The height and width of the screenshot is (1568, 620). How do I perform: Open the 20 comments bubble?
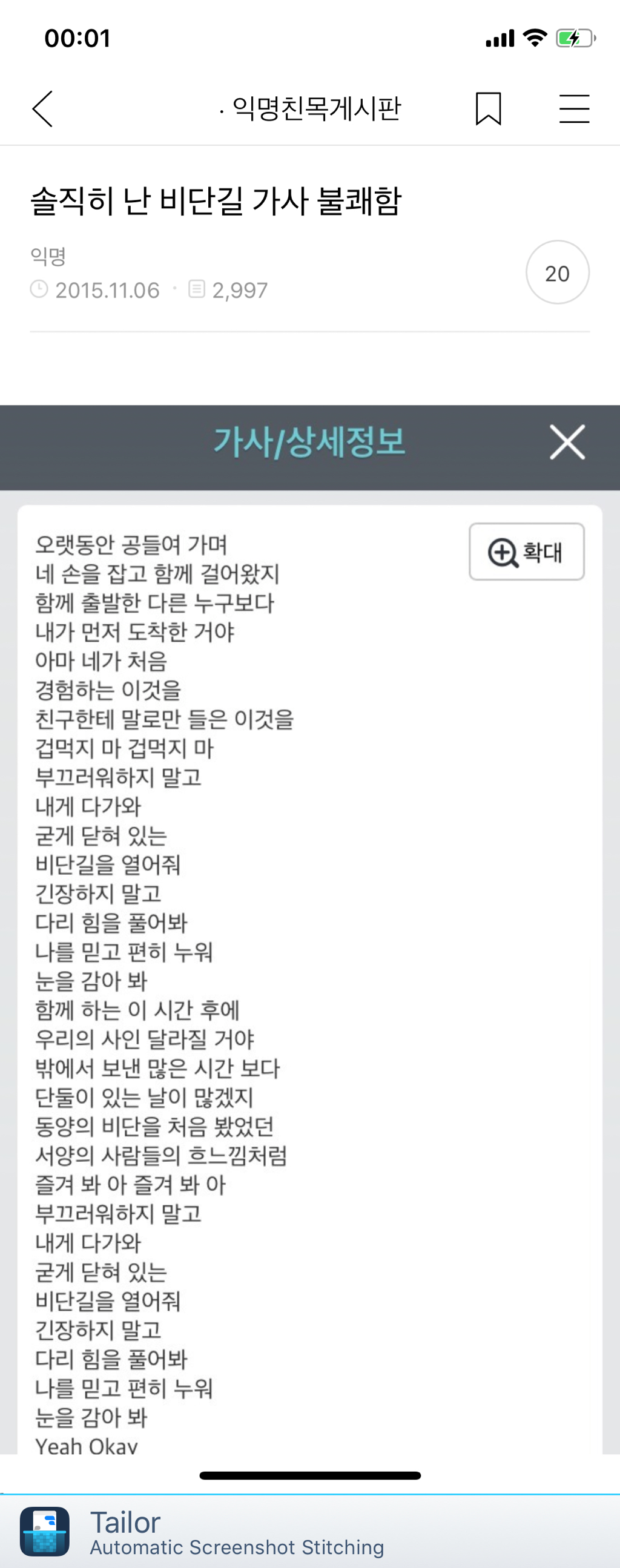(x=556, y=272)
